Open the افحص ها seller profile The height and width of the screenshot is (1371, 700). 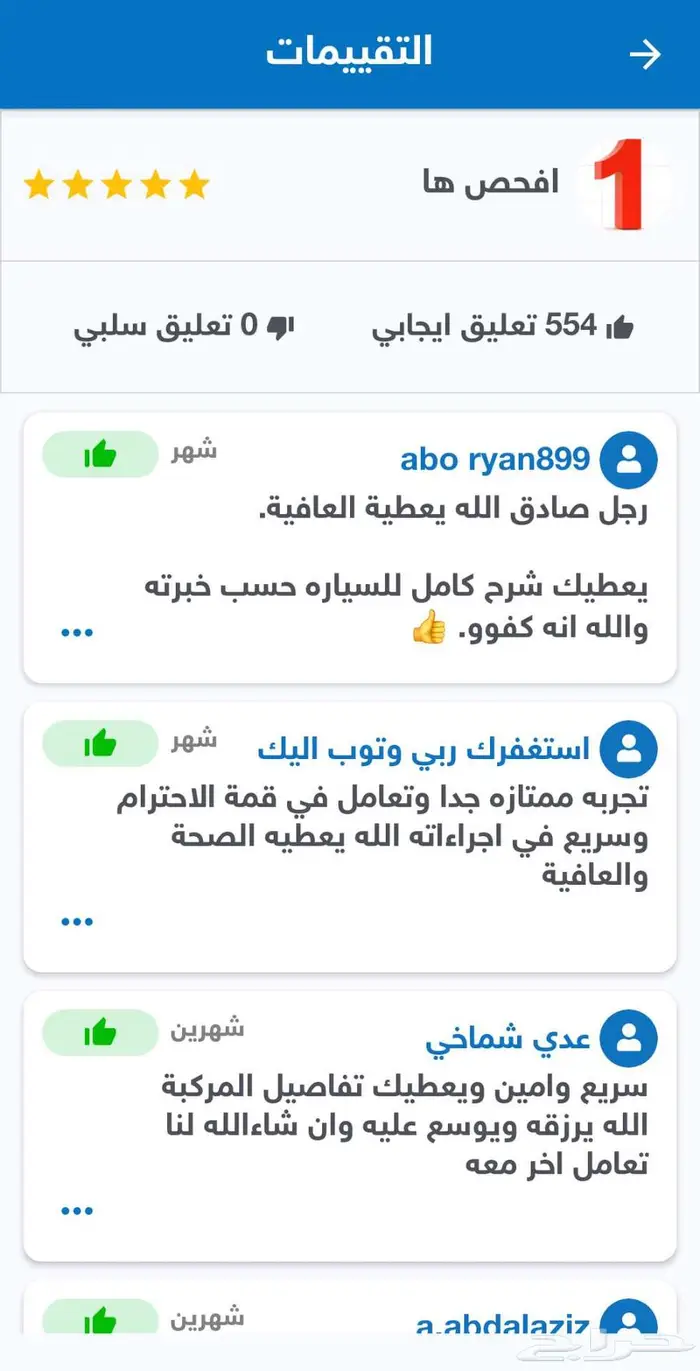pyautogui.click(x=490, y=184)
